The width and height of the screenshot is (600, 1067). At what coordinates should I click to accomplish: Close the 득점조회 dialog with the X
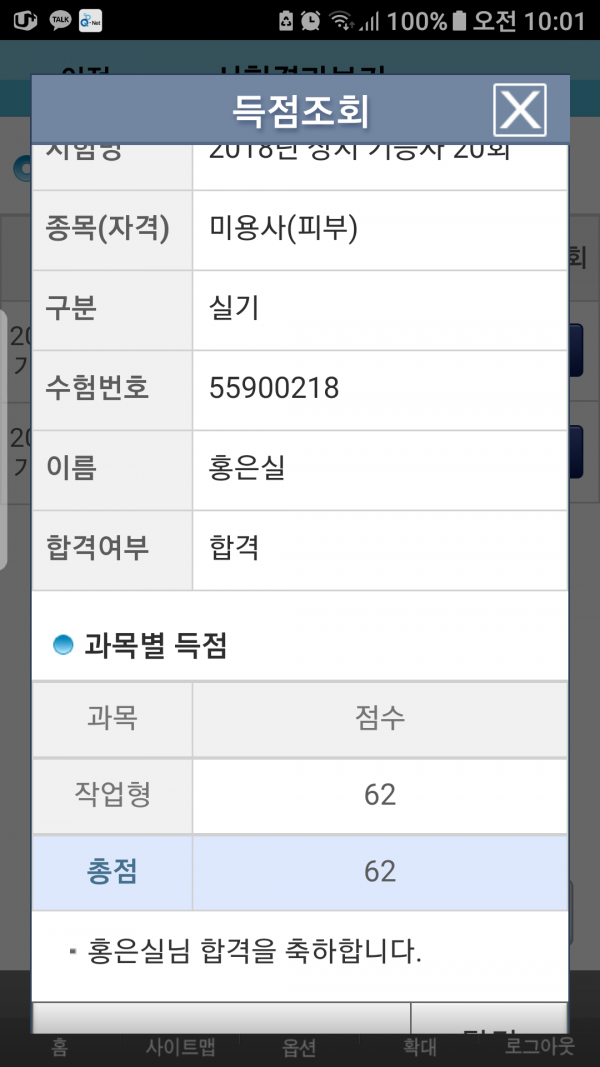tap(520, 110)
